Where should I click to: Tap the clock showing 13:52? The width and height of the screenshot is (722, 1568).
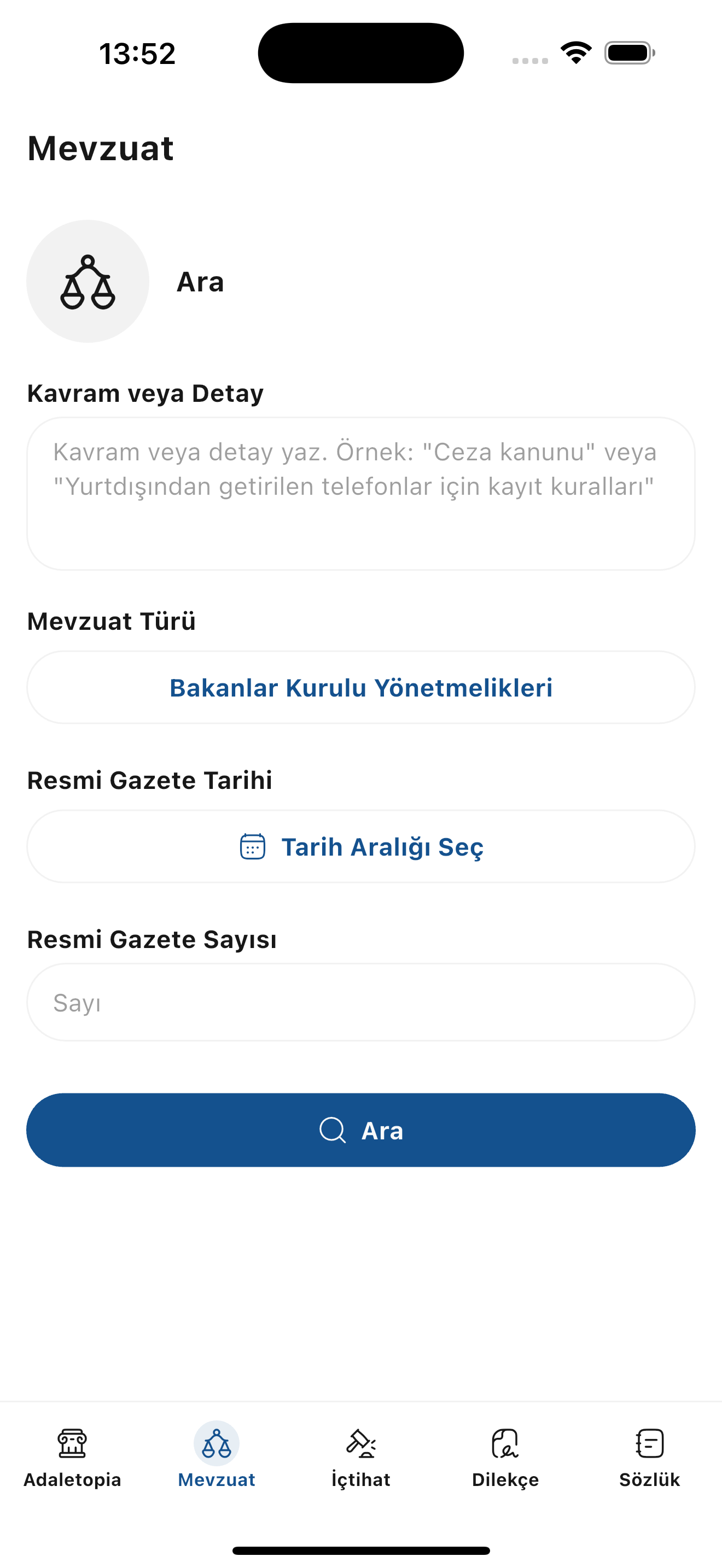point(138,54)
